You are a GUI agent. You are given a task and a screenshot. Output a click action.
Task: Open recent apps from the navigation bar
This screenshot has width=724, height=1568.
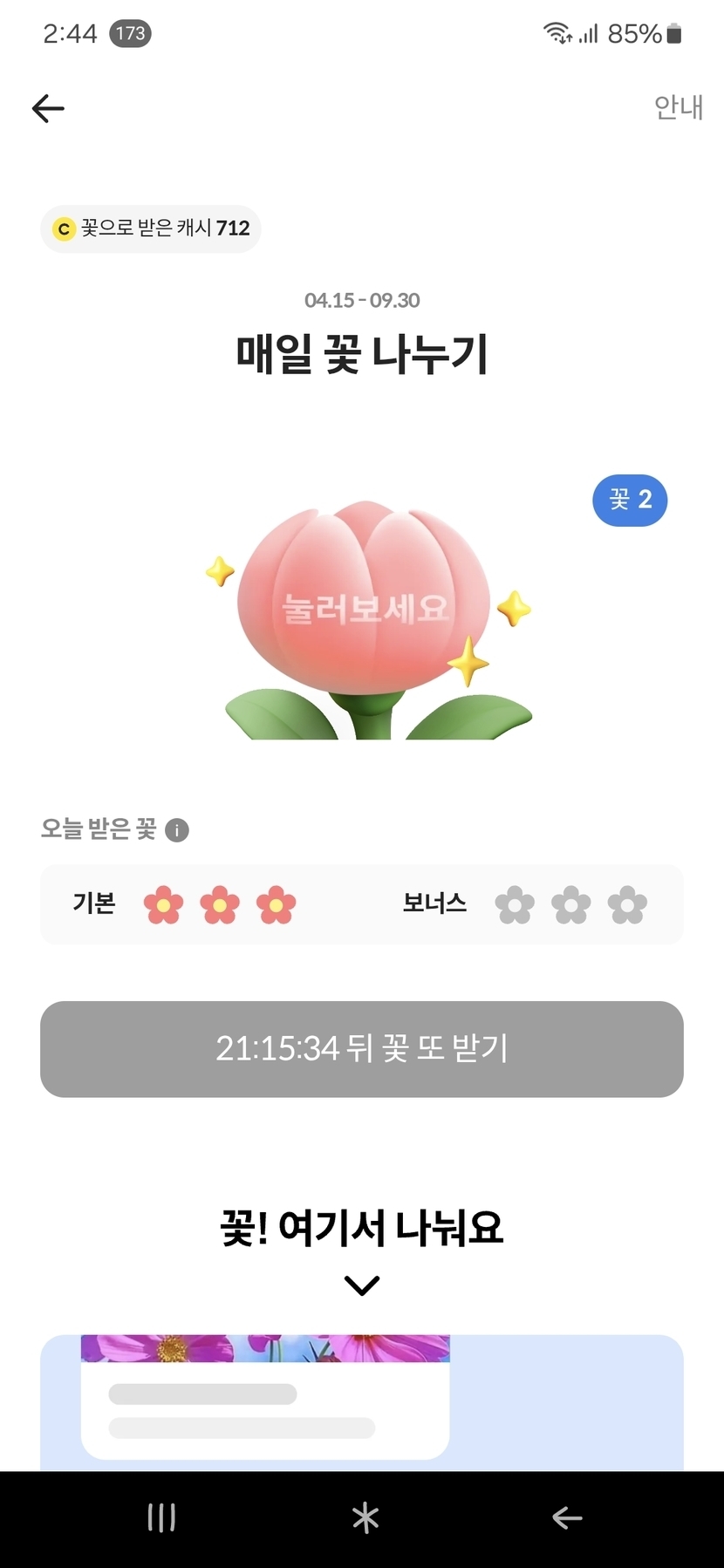click(x=161, y=1518)
